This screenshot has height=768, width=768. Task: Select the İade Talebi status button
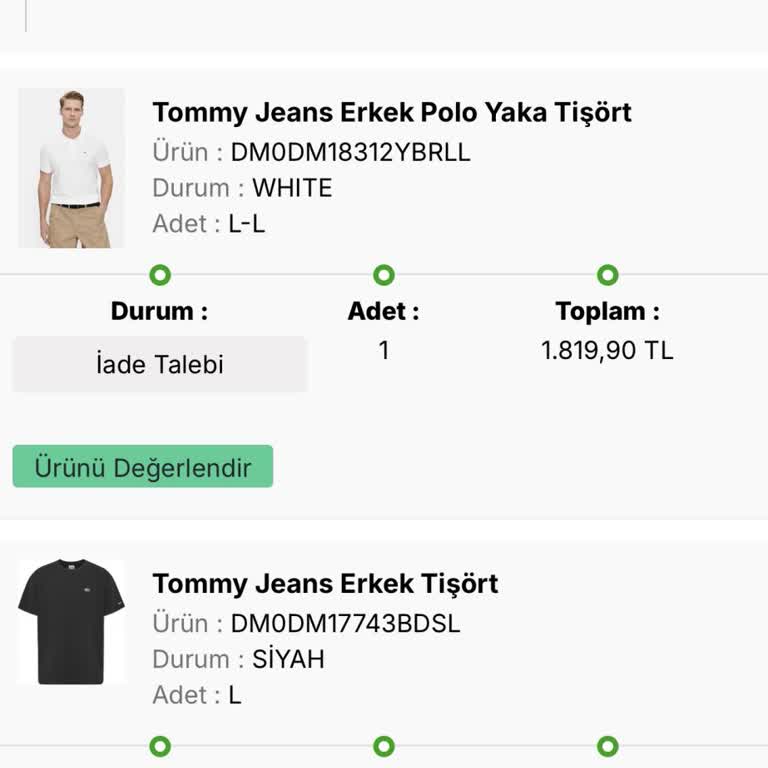[x=160, y=364]
